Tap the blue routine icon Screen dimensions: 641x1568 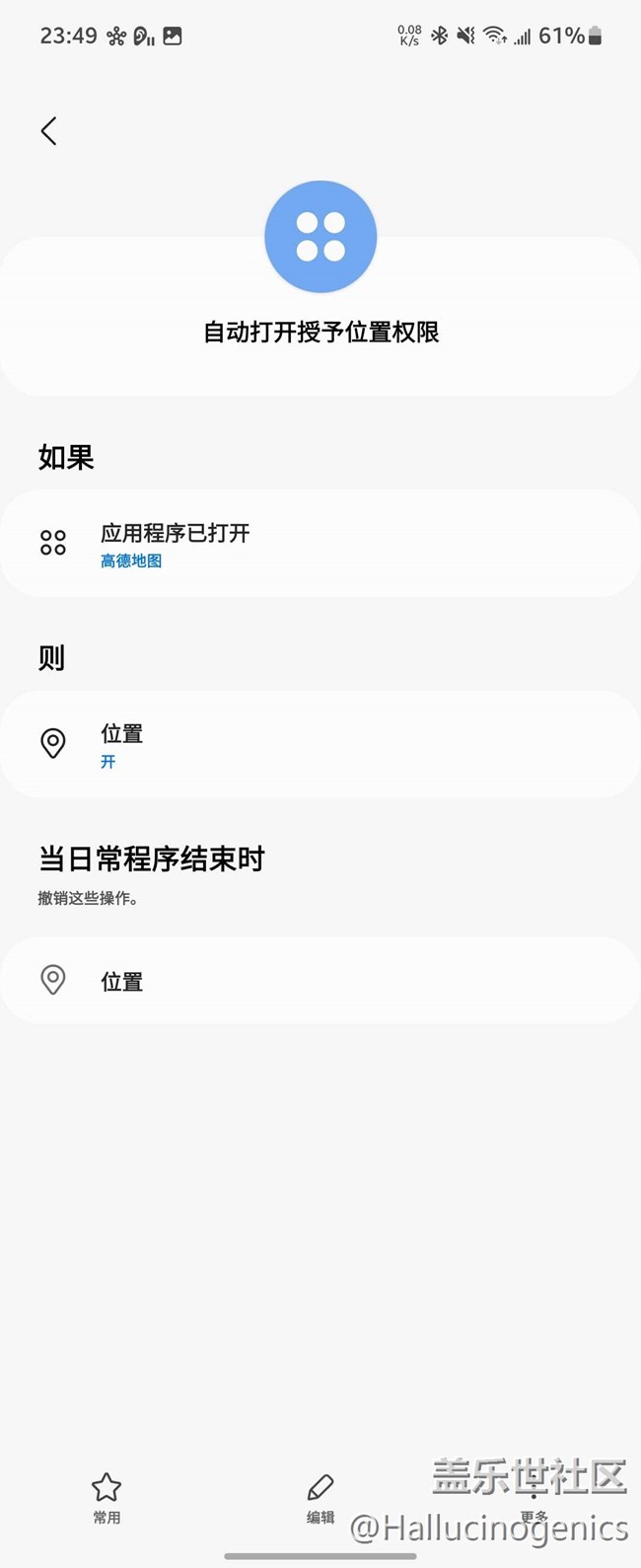[x=320, y=237]
